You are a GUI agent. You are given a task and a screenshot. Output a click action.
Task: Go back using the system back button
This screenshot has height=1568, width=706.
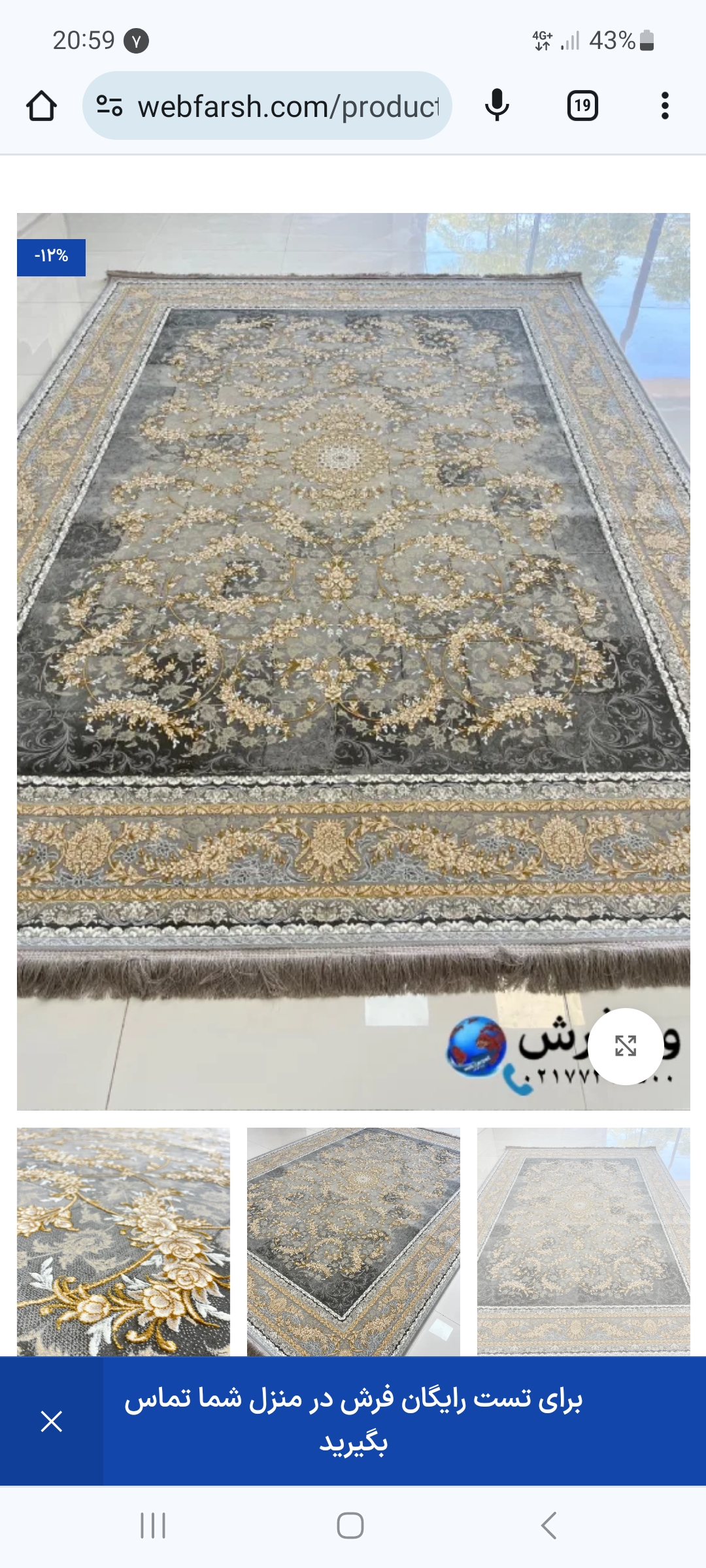[x=549, y=1526]
